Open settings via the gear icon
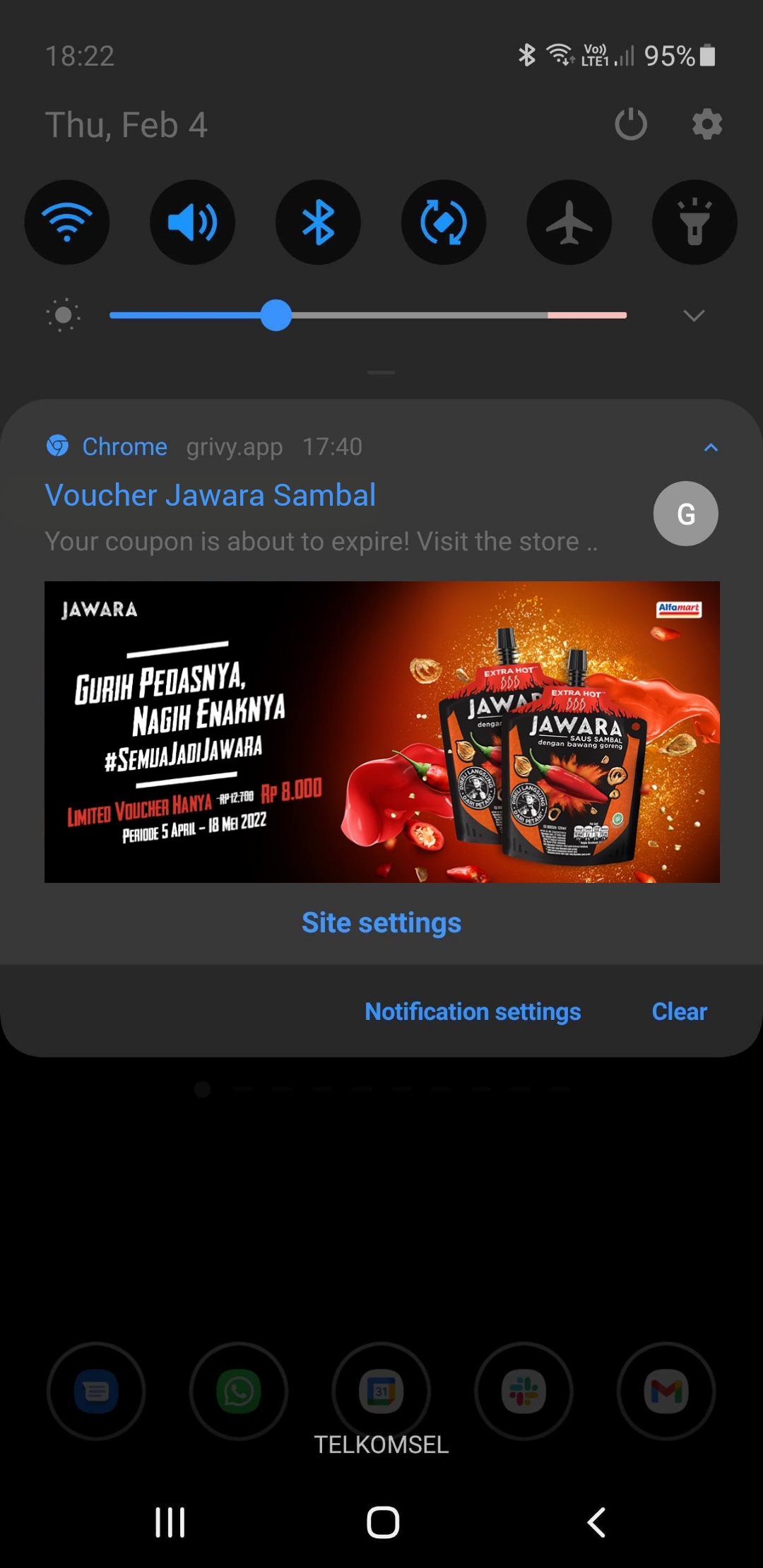This screenshot has width=763, height=1568. pos(706,124)
